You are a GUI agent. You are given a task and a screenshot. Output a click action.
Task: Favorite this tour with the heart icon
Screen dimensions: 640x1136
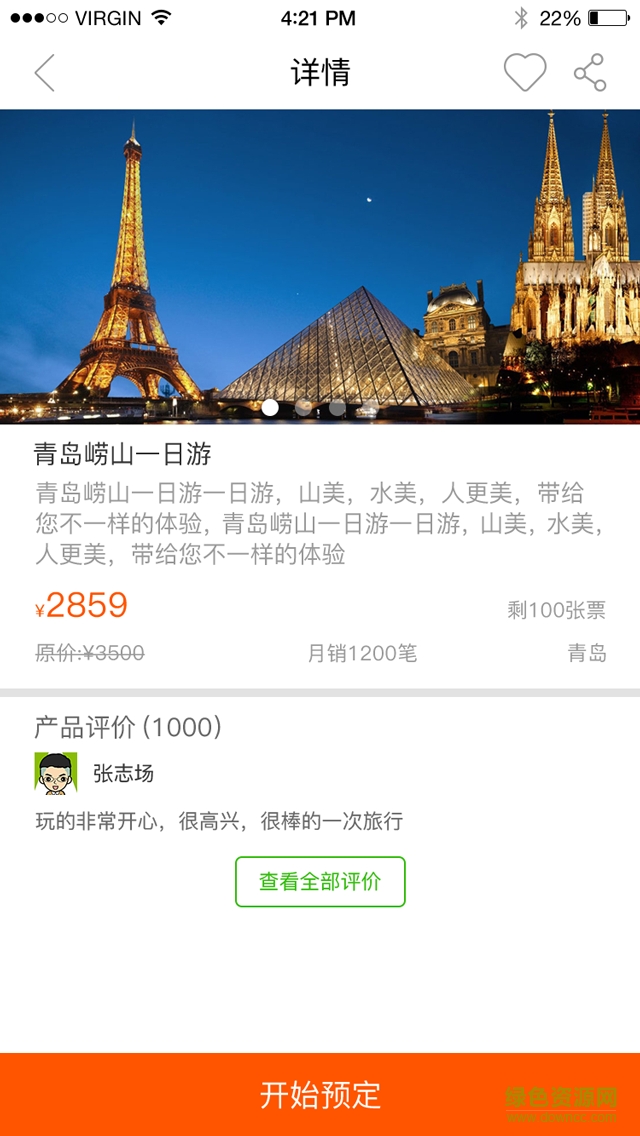pyautogui.click(x=524, y=73)
